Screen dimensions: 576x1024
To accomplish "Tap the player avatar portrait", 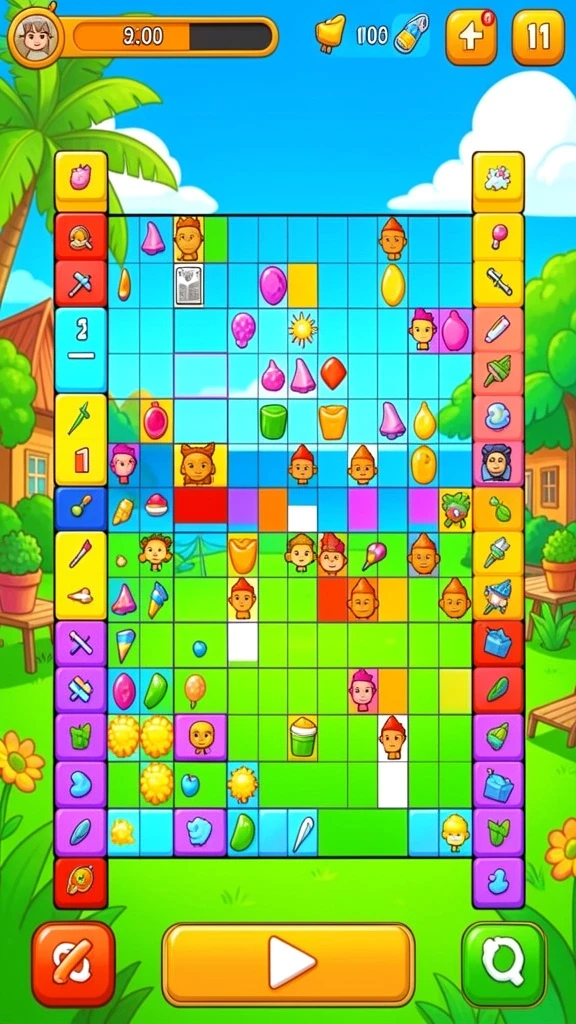I will click(34, 36).
